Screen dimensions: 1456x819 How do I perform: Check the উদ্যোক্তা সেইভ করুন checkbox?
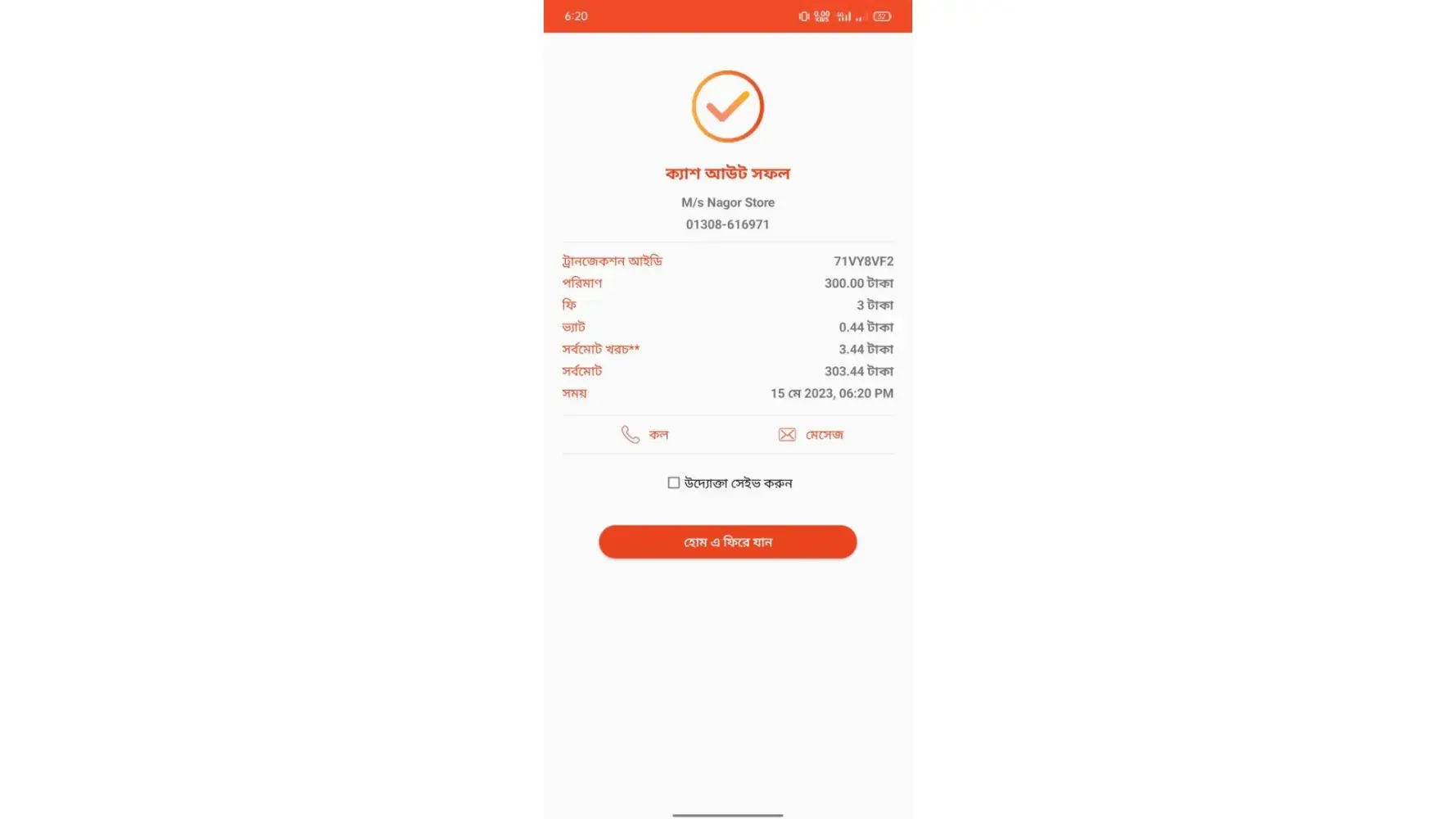point(673,483)
